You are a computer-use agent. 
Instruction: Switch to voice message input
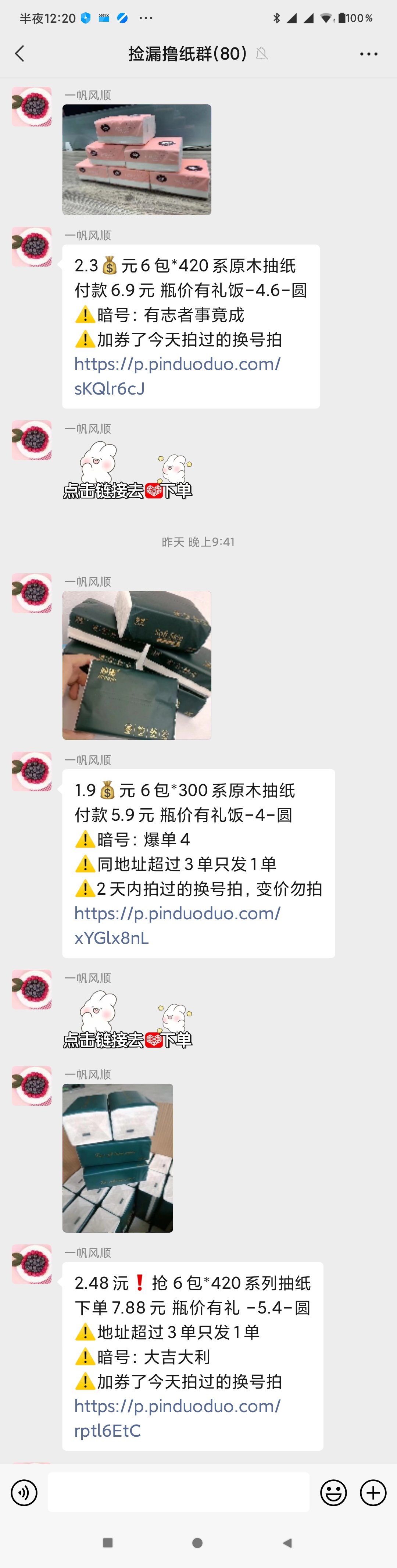click(x=24, y=1492)
